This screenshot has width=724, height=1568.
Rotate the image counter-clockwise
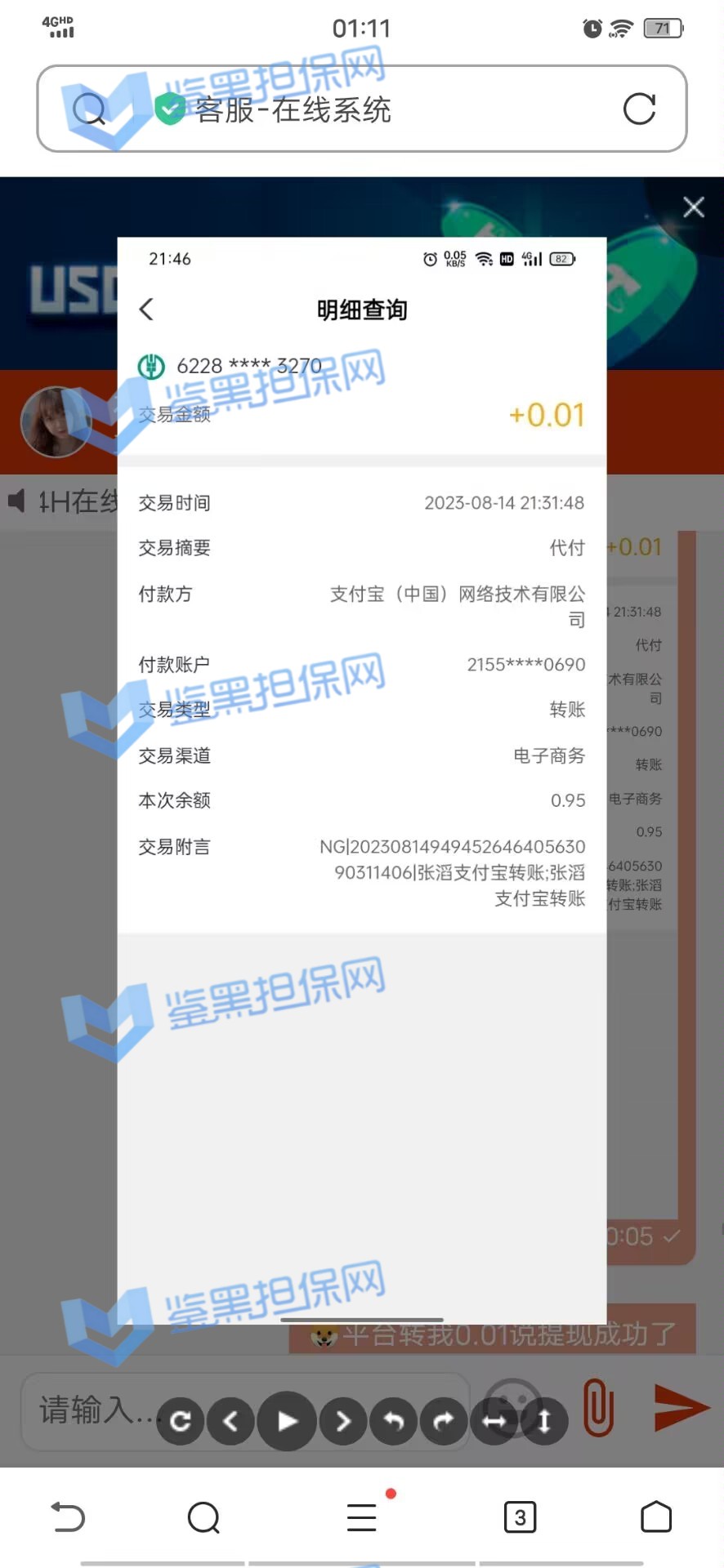(x=394, y=1422)
